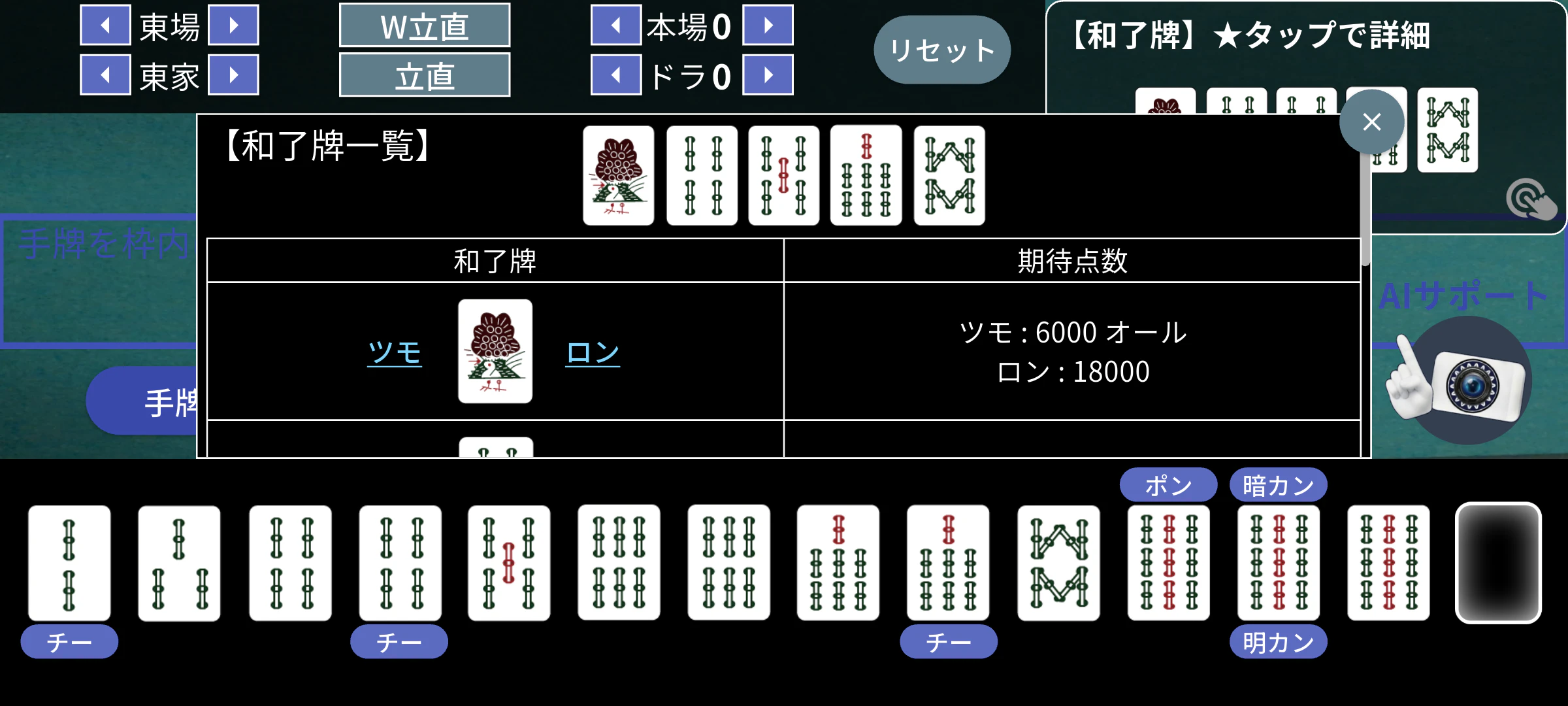This screenshot has height=706, width=1568.
Task: Decrease the 本場 count
Action: 615,25
